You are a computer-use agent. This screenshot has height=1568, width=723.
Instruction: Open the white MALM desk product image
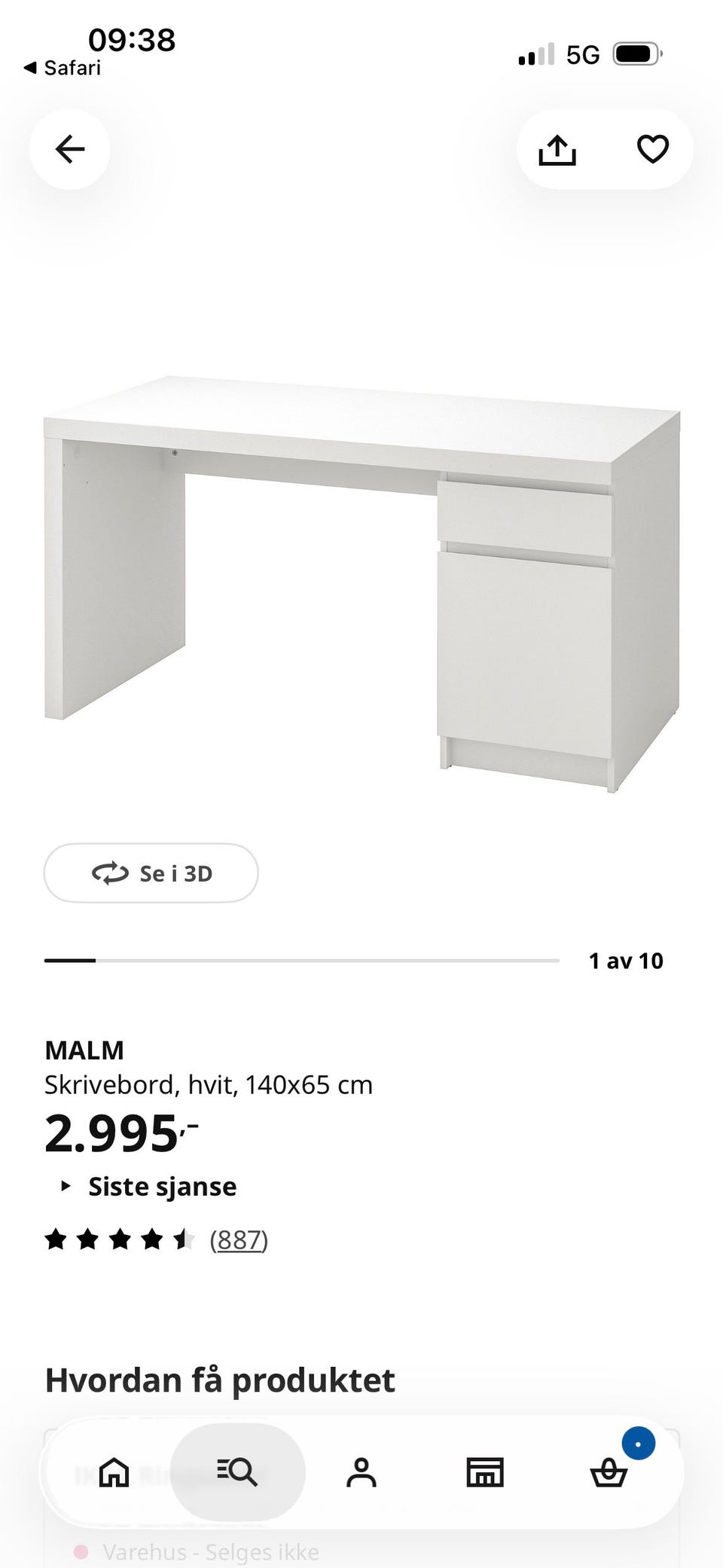pos(362,584)
